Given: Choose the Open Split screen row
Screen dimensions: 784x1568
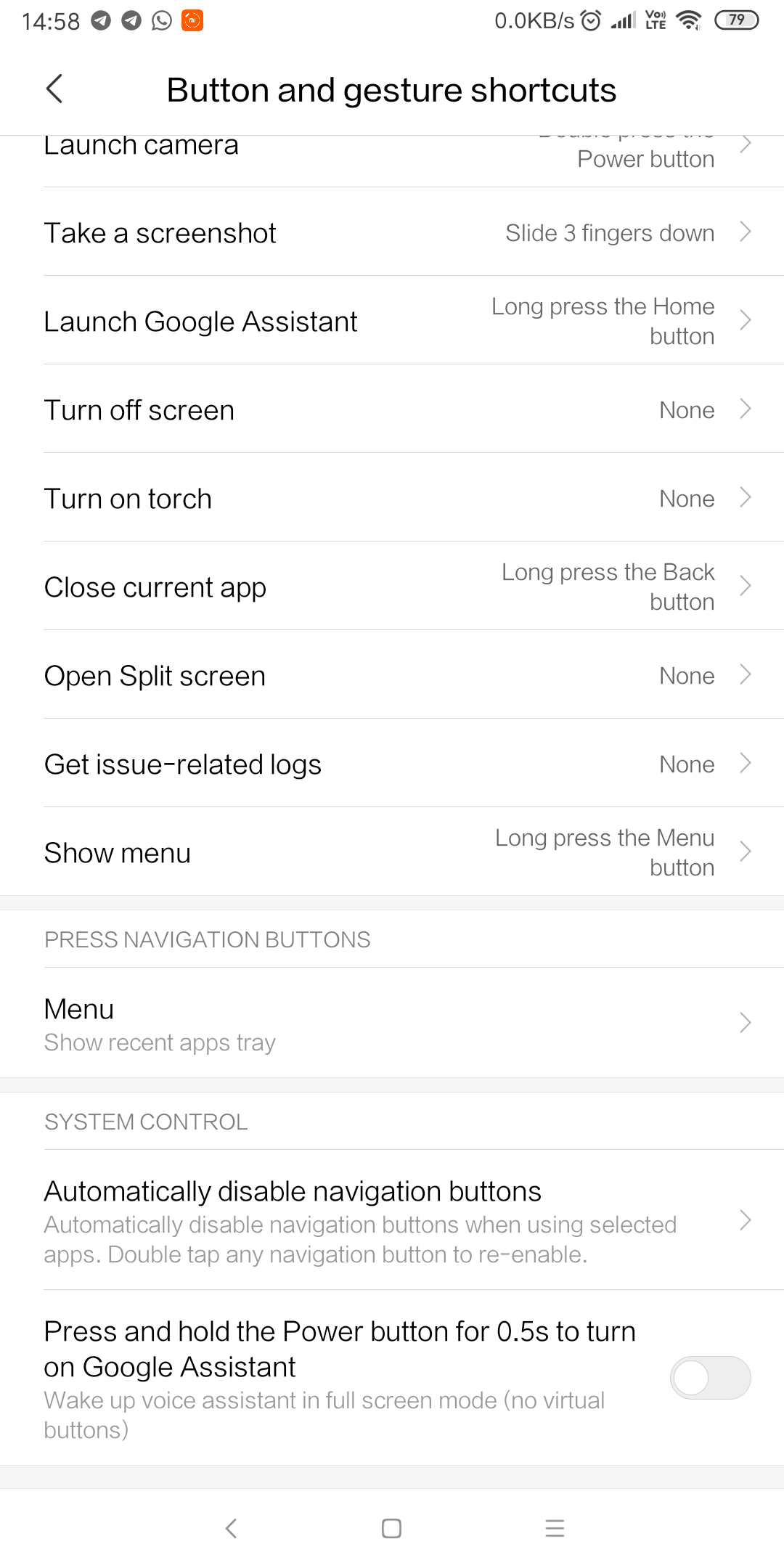Looking at the screenshot, I should coord(392,675).
